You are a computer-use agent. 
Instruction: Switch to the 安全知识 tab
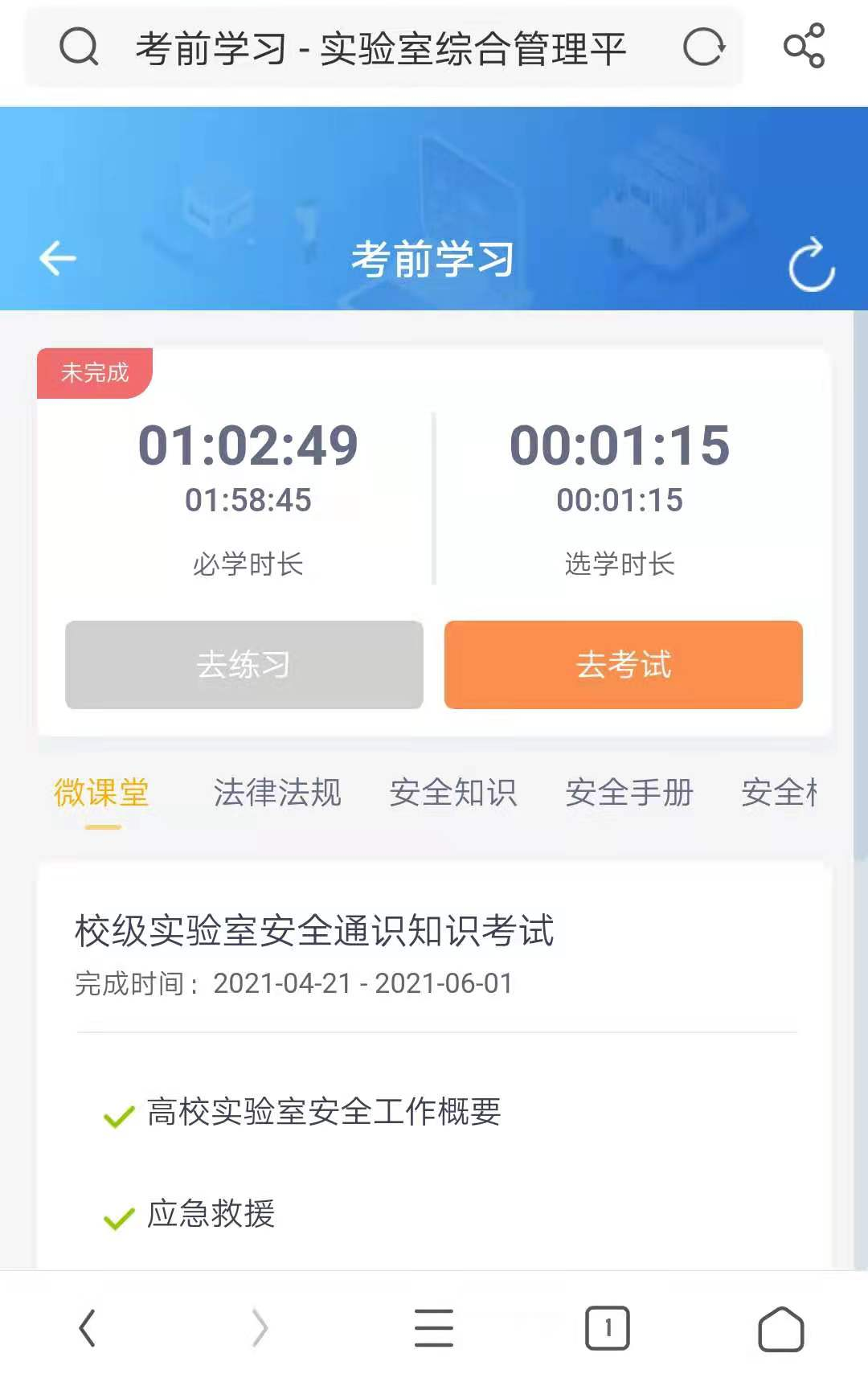coord(453,794)
